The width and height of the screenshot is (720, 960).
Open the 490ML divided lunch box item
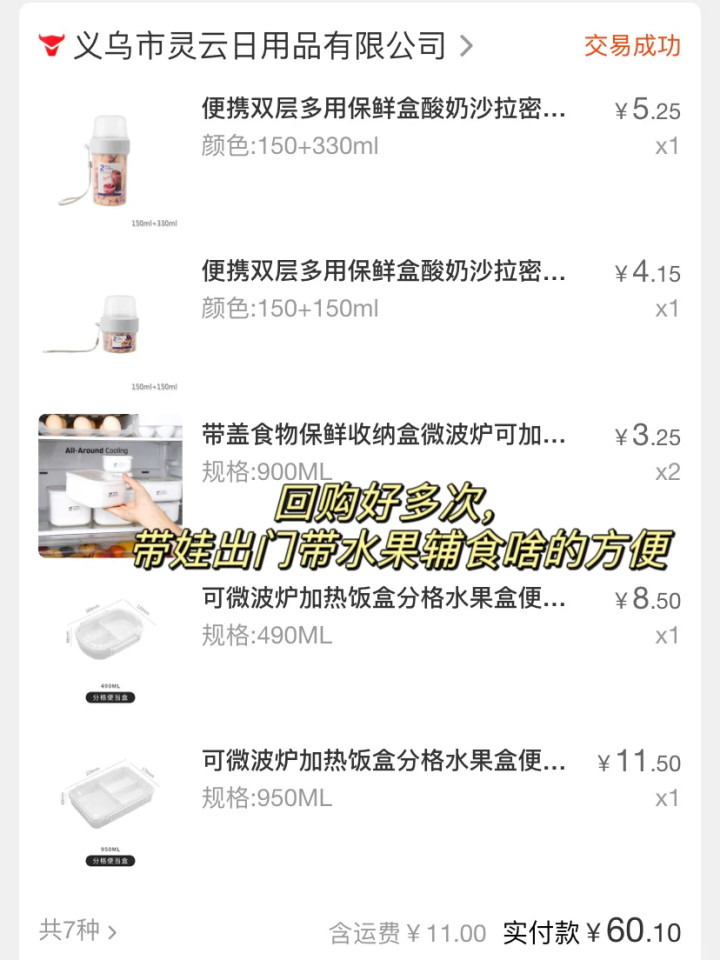[384, 599]
